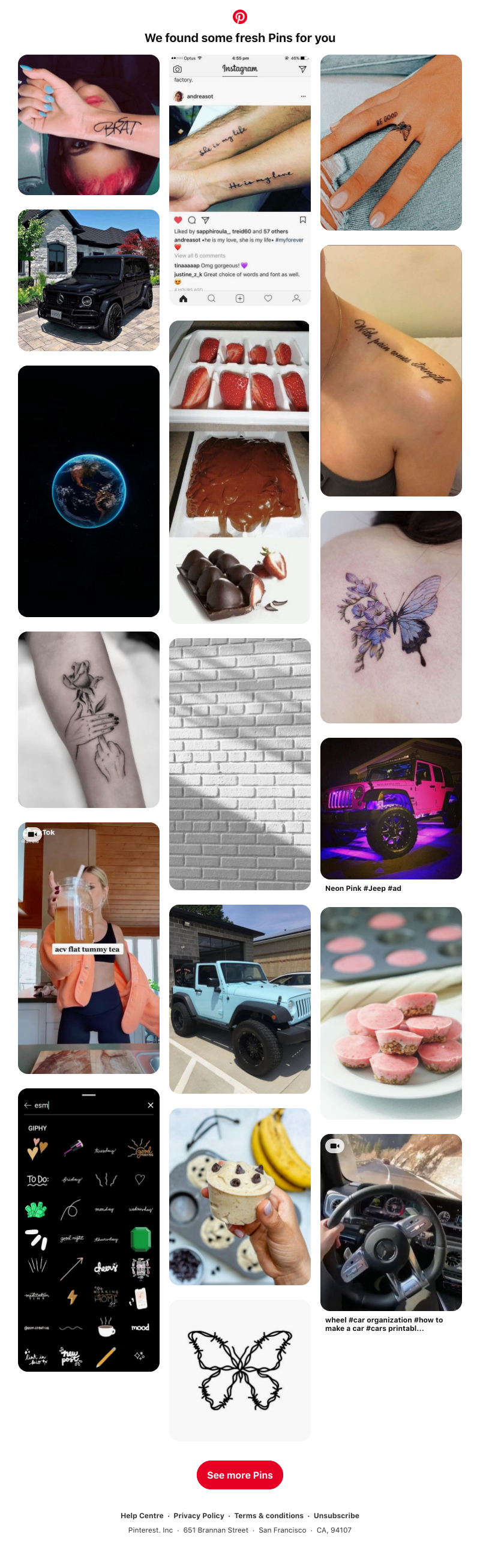Open the butterfly finger tattoo pin
This screenshot has width=480, height=1568.
pyautogui.click(x=391, y=142)
